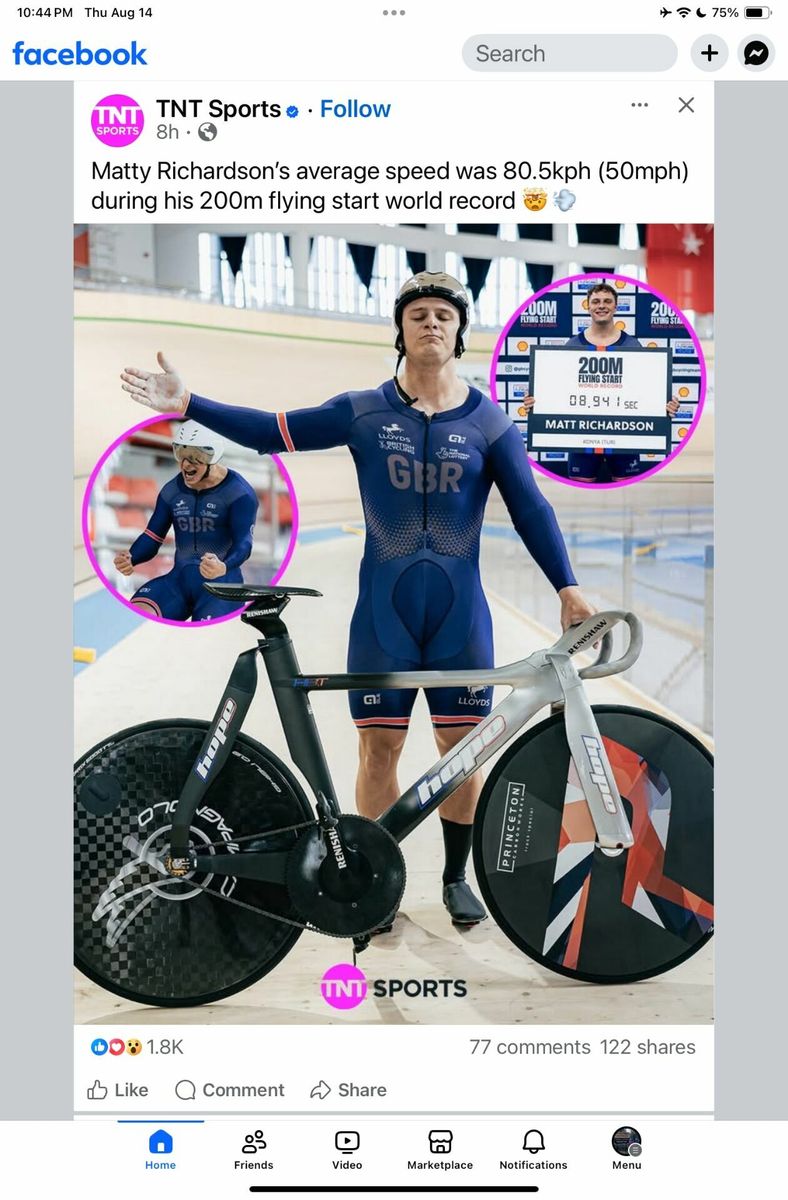Share the TNT Sports post
Image resolution: width=788 pixels, height=1200 pixels.
click(x=348, y=1090)
